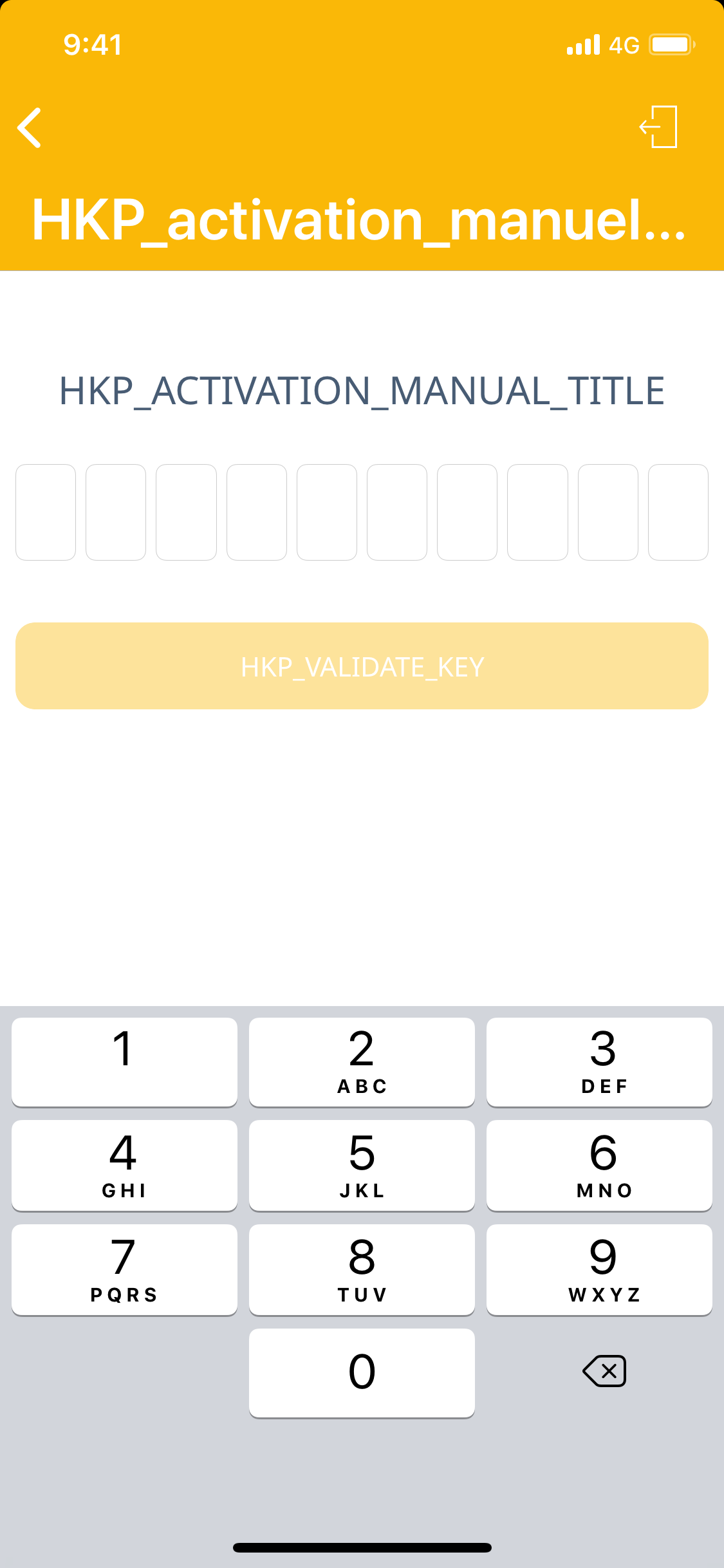Focus the last activation code box
Image resolution: width=724 pixels, height=1568 pixels.
(678, 512)
